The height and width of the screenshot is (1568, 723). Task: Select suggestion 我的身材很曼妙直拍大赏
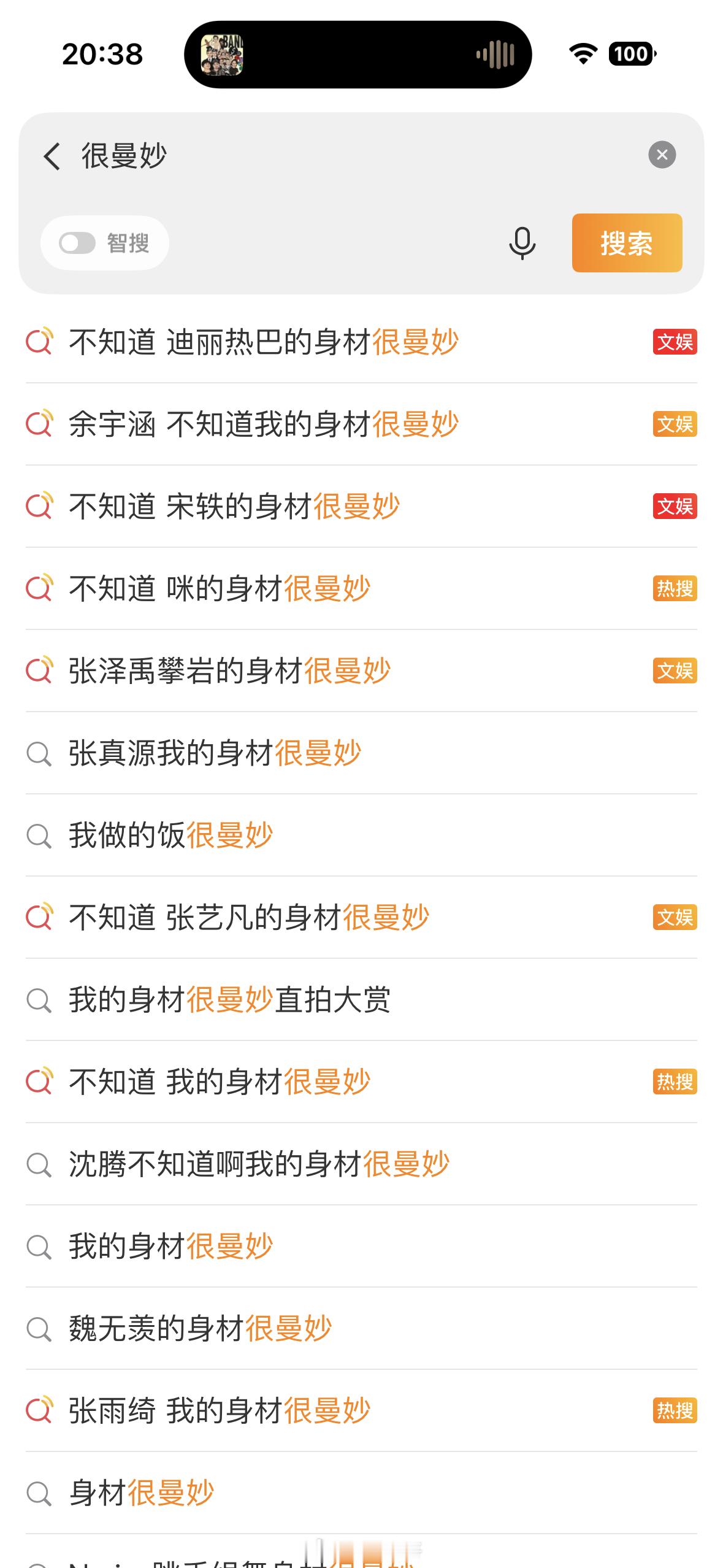click(230, 1000)
